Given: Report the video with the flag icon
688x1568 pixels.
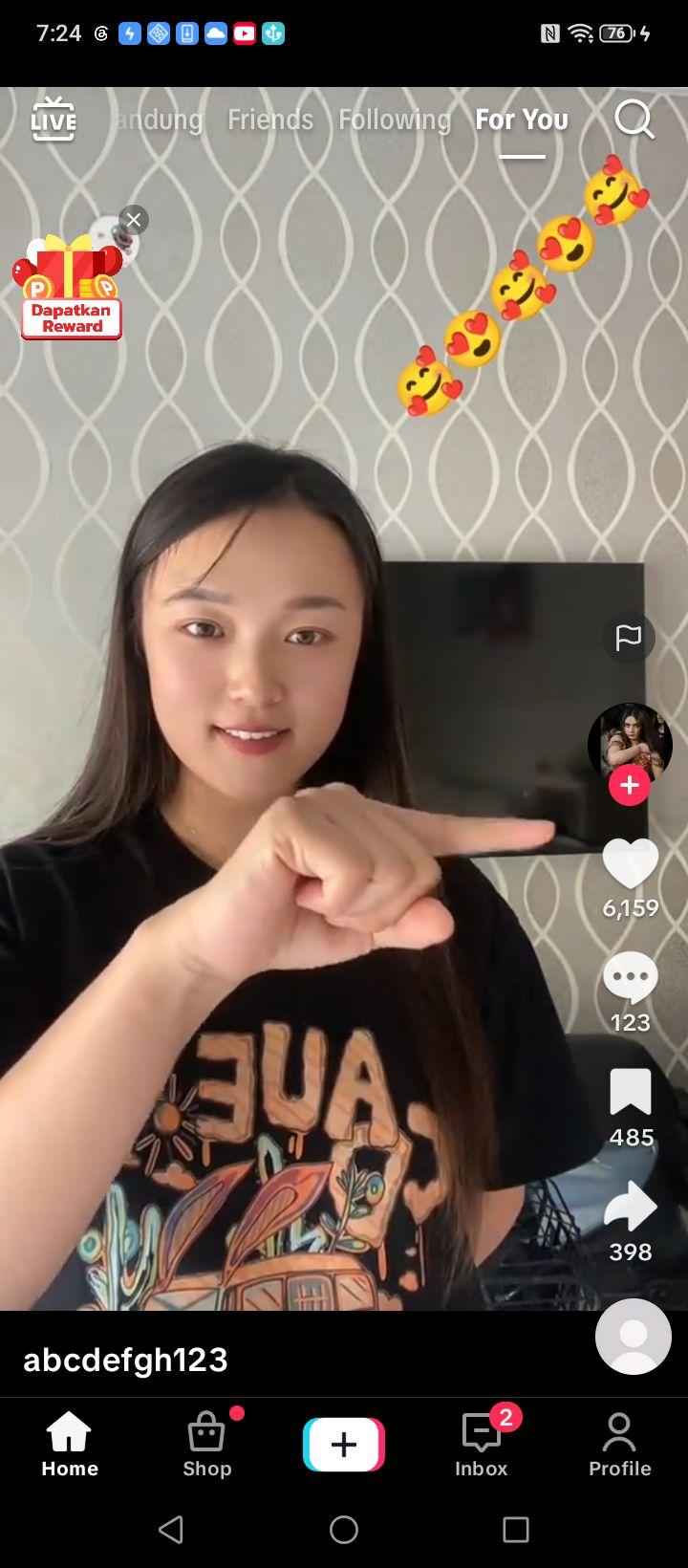Looking at the screenshot, I should [629, 637].
